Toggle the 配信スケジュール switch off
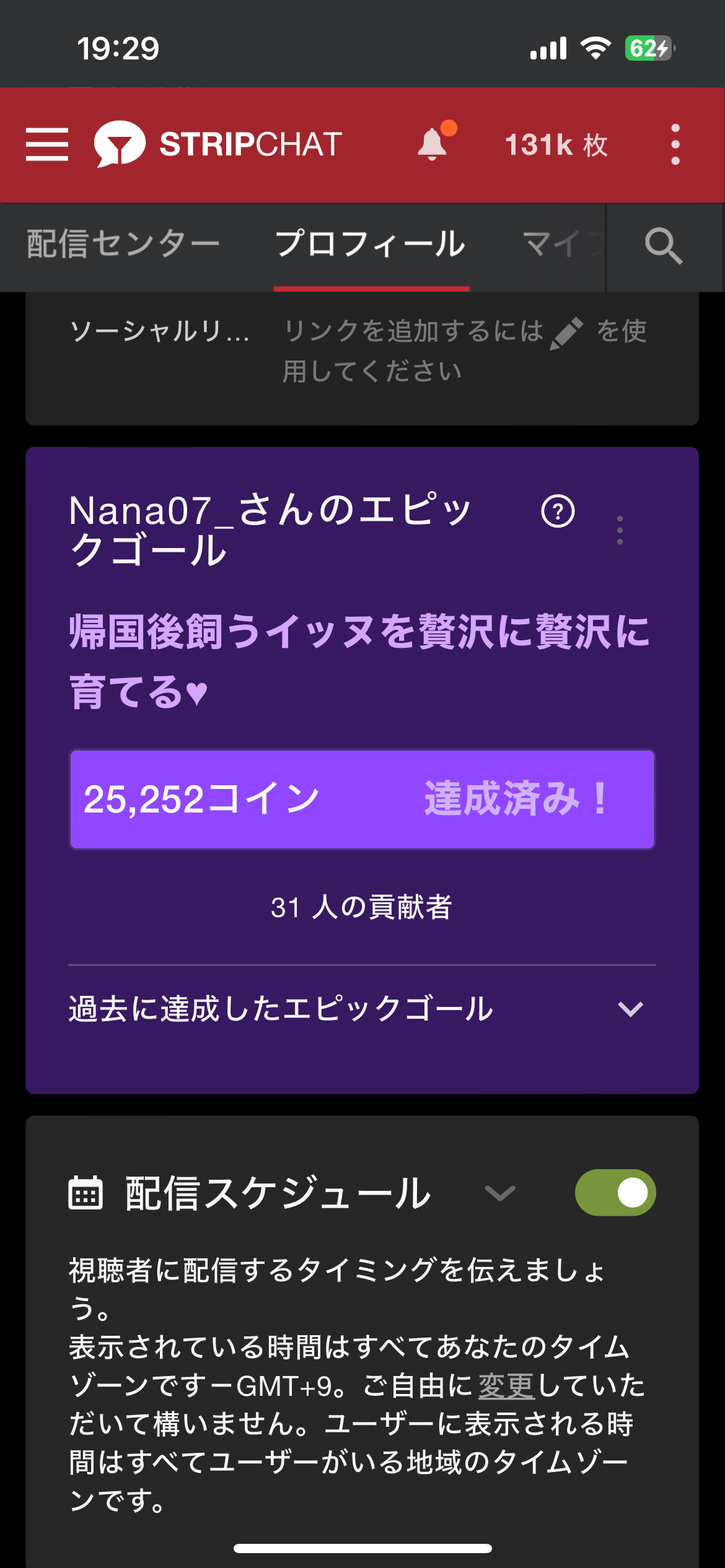725x1568 pixels. 615,1193
